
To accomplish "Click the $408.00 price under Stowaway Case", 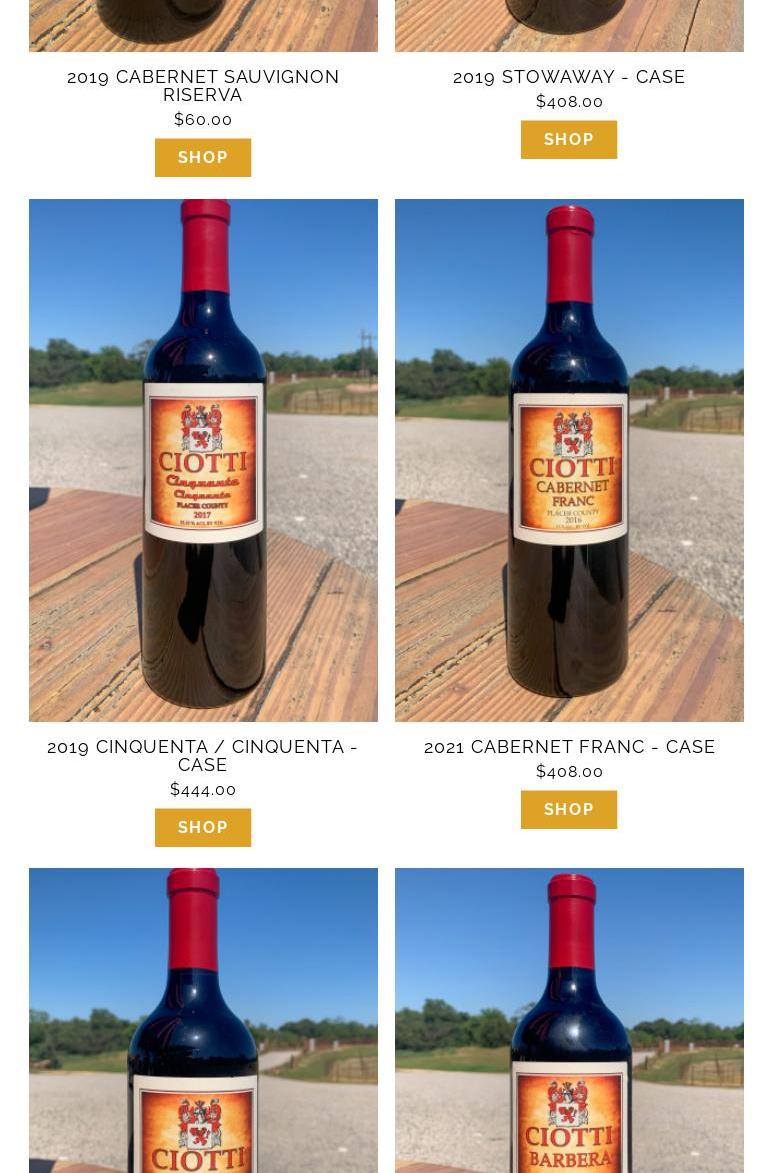I will tap(569, 101).
